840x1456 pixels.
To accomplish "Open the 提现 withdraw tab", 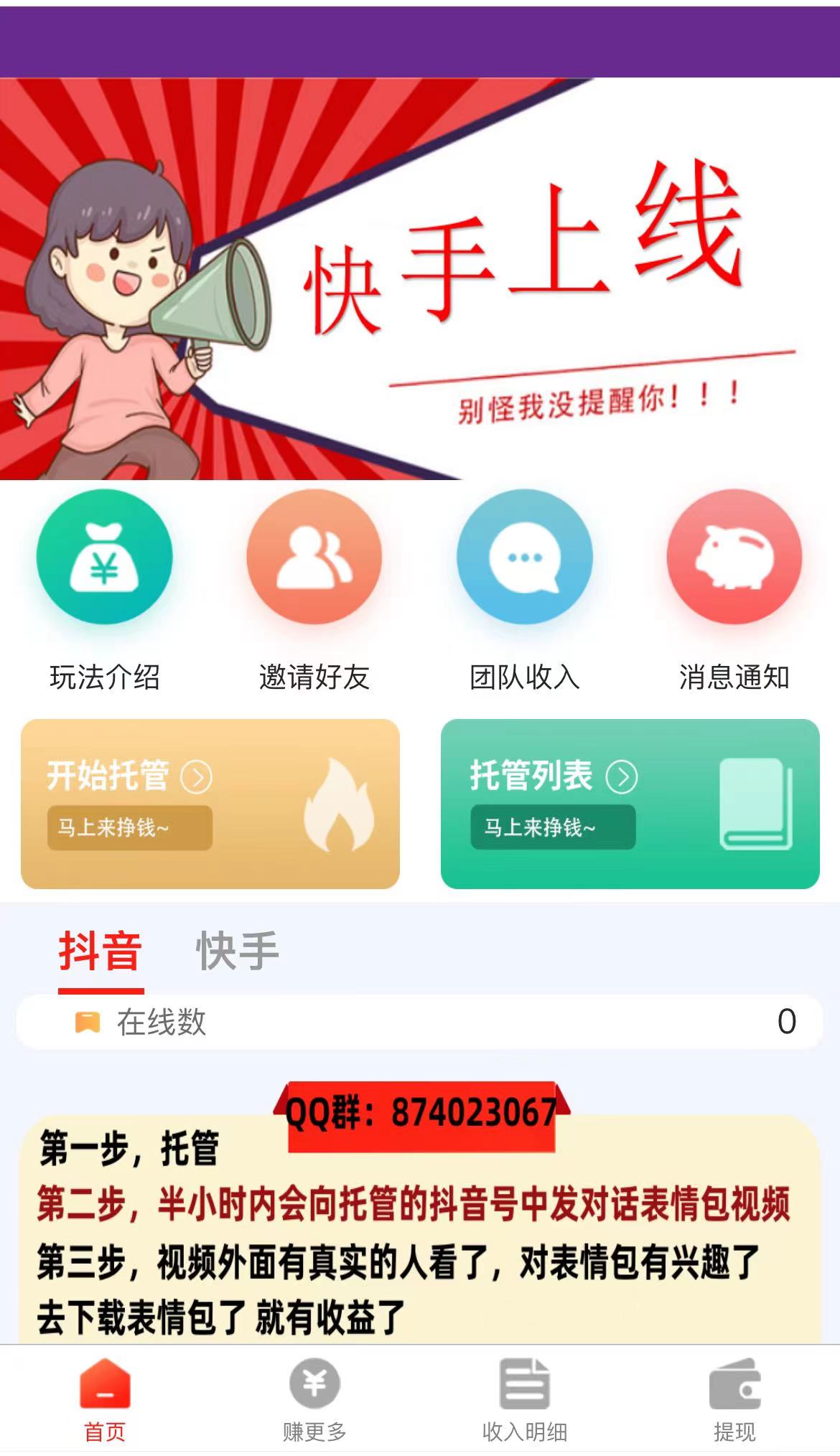I will pyautogui.click(x=734, y=1400).
